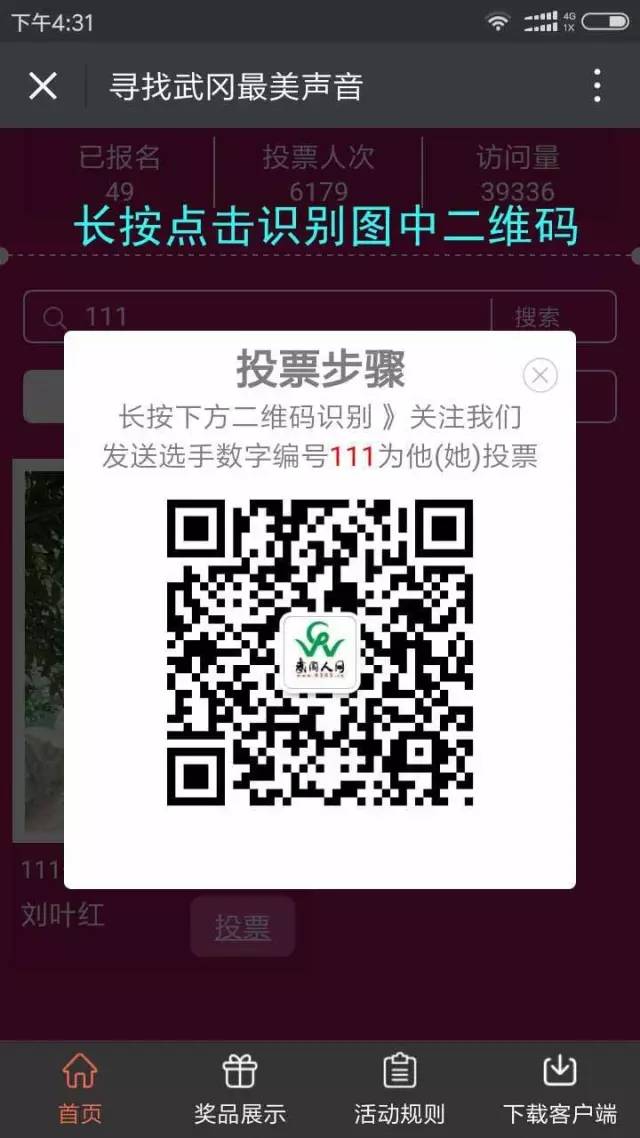
Task: Dismiss the 投票步骤 popup
Action: 540,375
